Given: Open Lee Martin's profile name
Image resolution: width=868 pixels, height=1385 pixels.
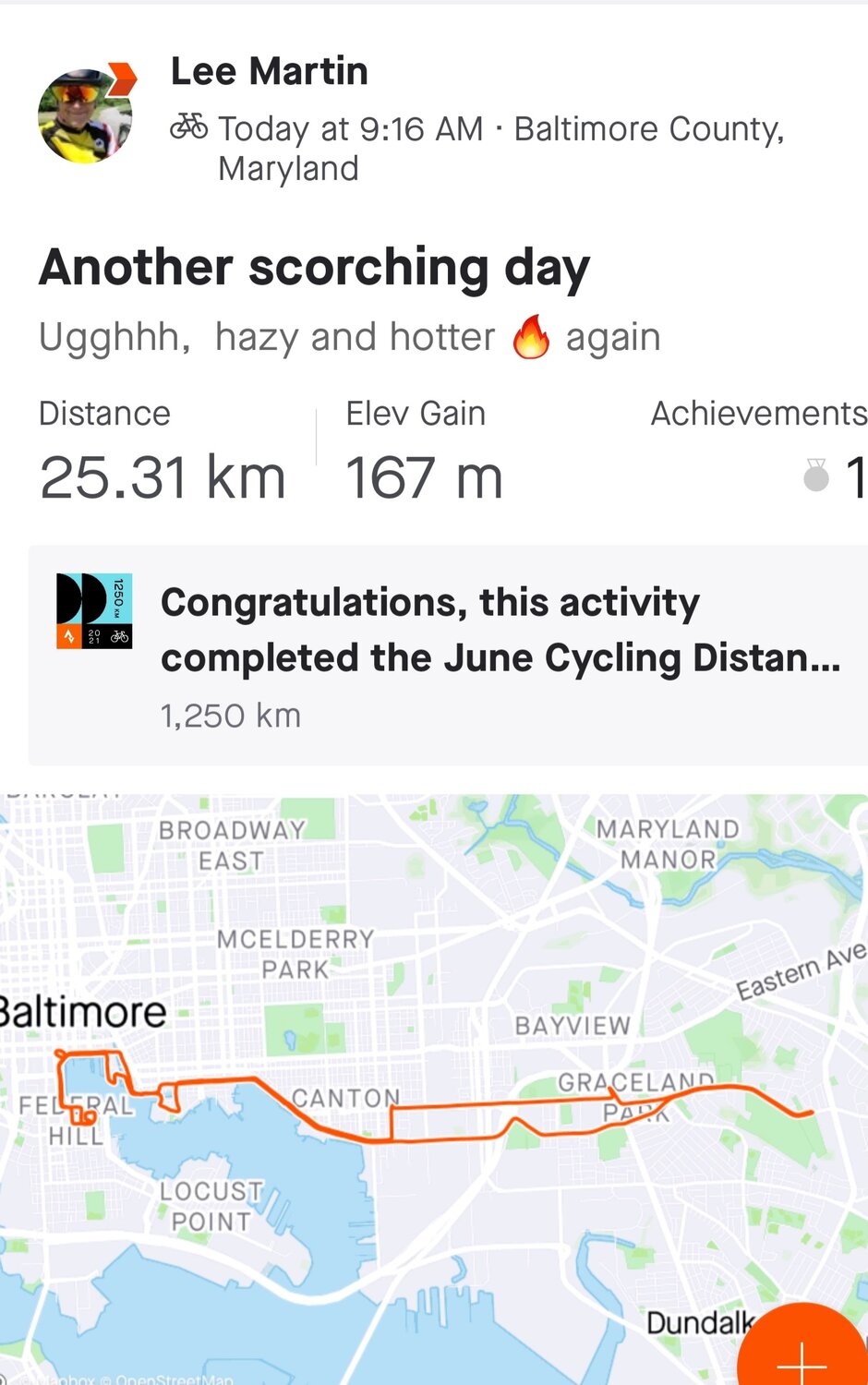Looking at the screenshot, I should click(269, 71).
